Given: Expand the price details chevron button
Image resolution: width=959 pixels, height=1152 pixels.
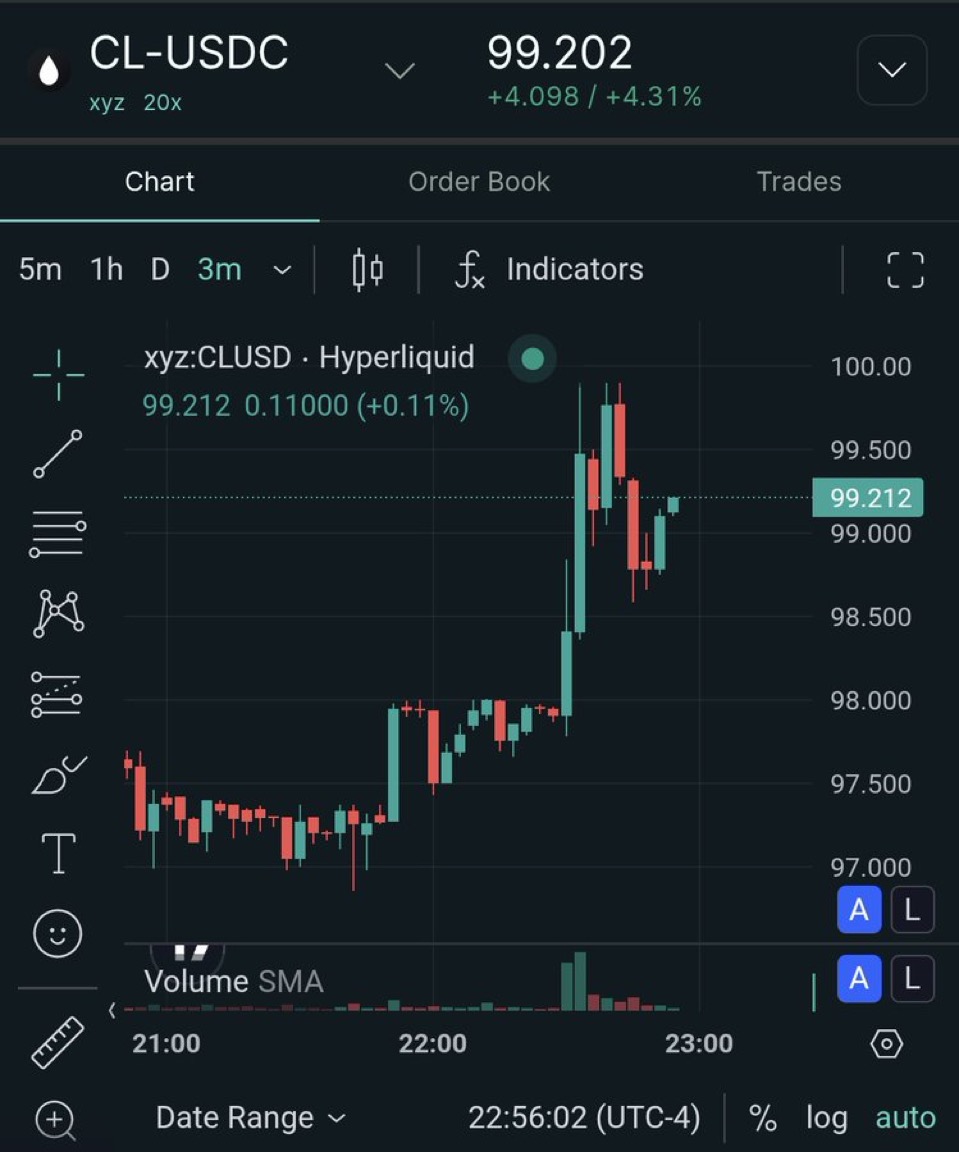Looking at the screenshot, I should point(891,70).
